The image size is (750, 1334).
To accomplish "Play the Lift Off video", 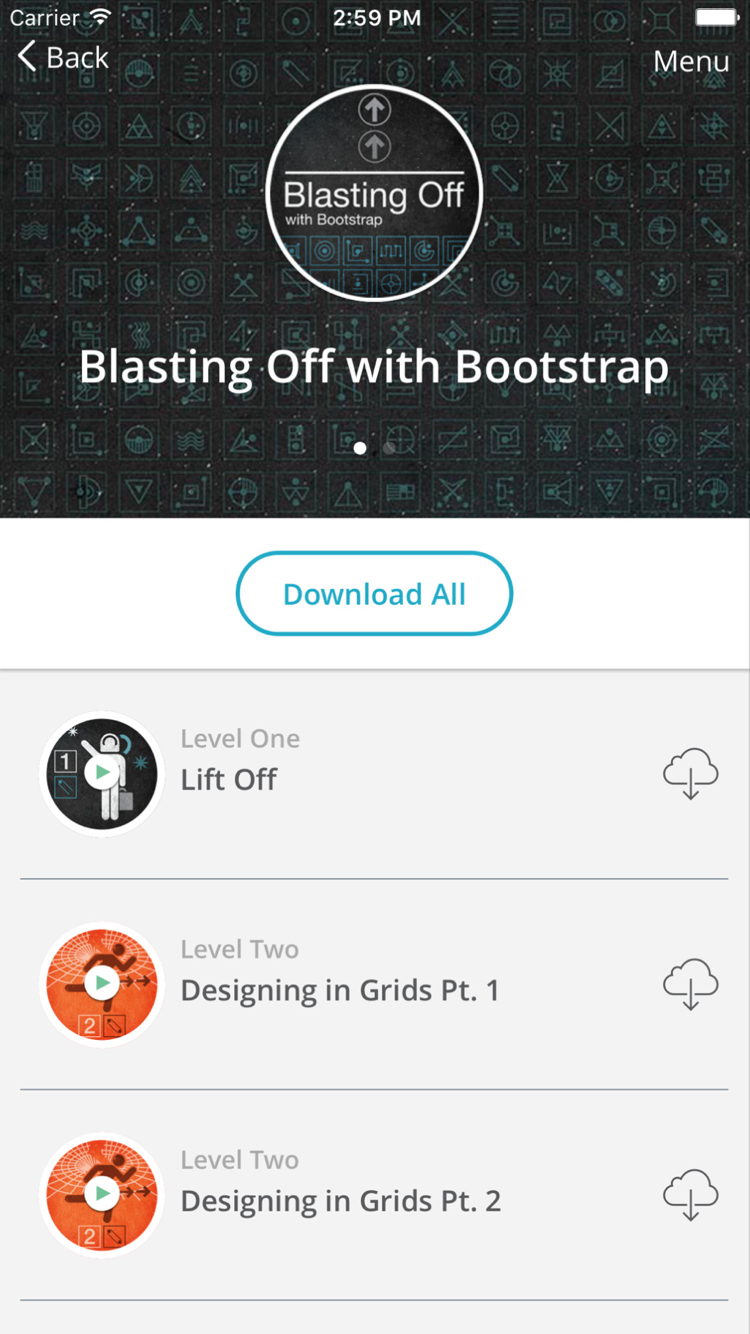I will (x=102, y=773).
